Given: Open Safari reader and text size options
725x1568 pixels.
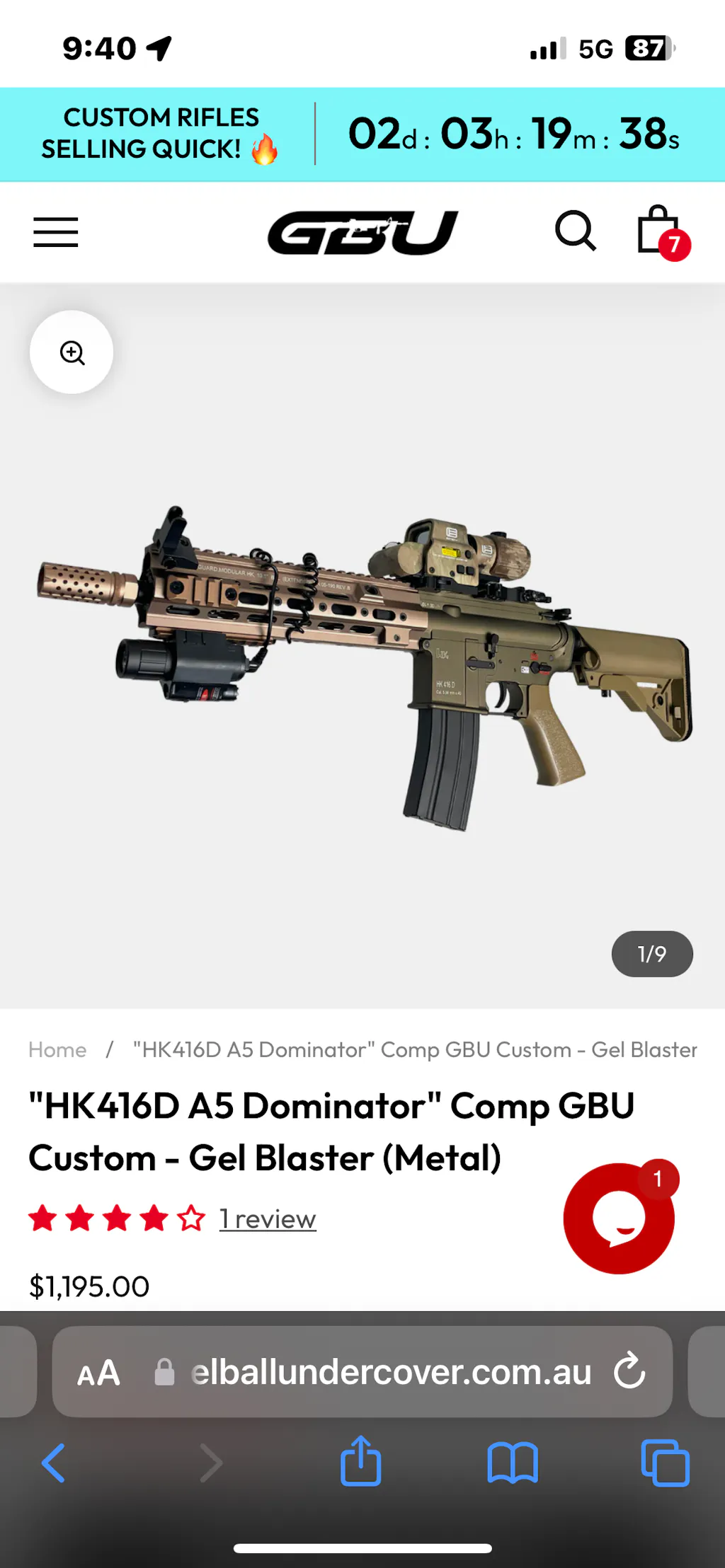Looking at the screenshot, I should pyautogui.click(x=98, y=1373).
